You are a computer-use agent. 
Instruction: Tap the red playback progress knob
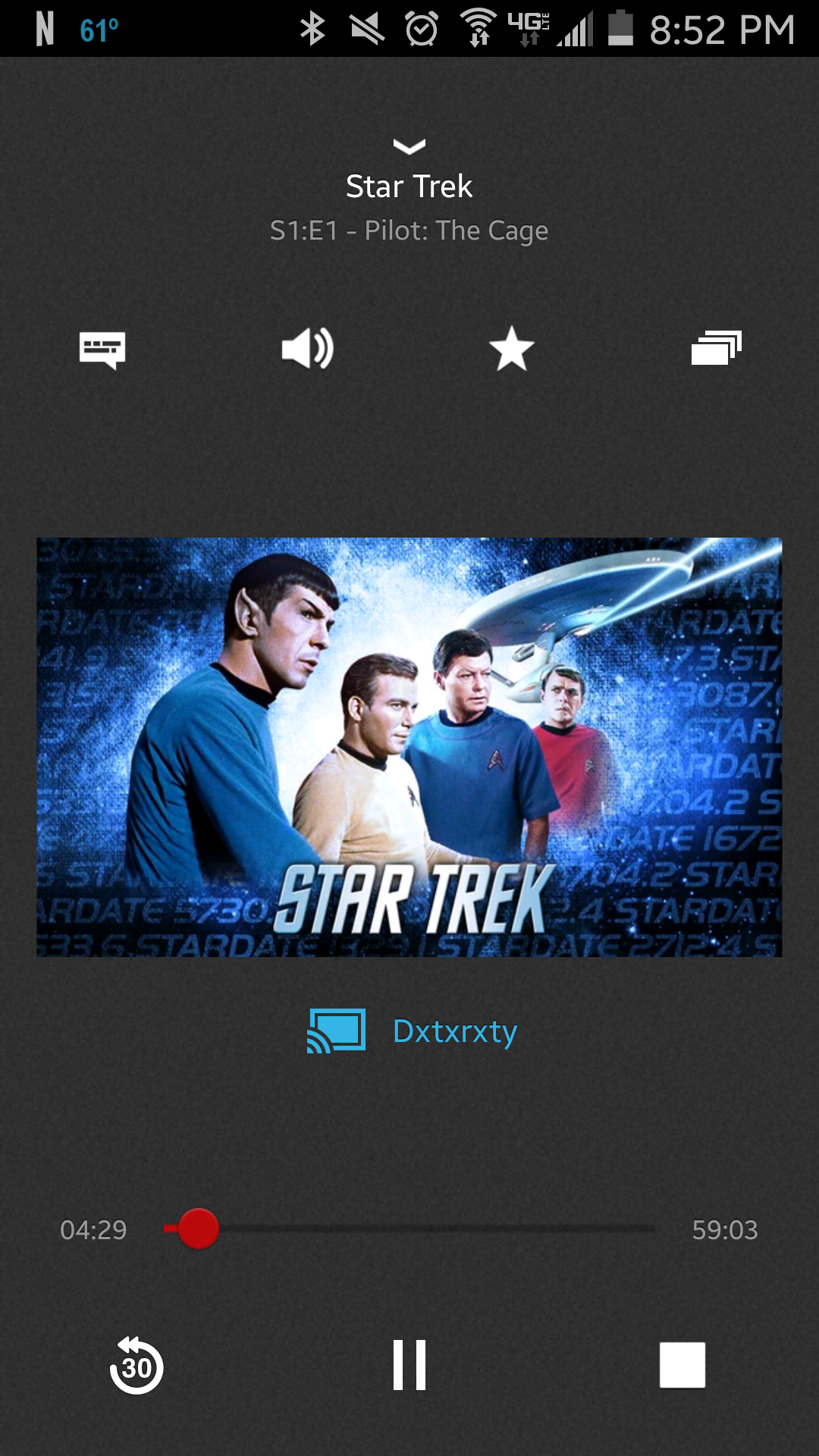coord(198,1228)
